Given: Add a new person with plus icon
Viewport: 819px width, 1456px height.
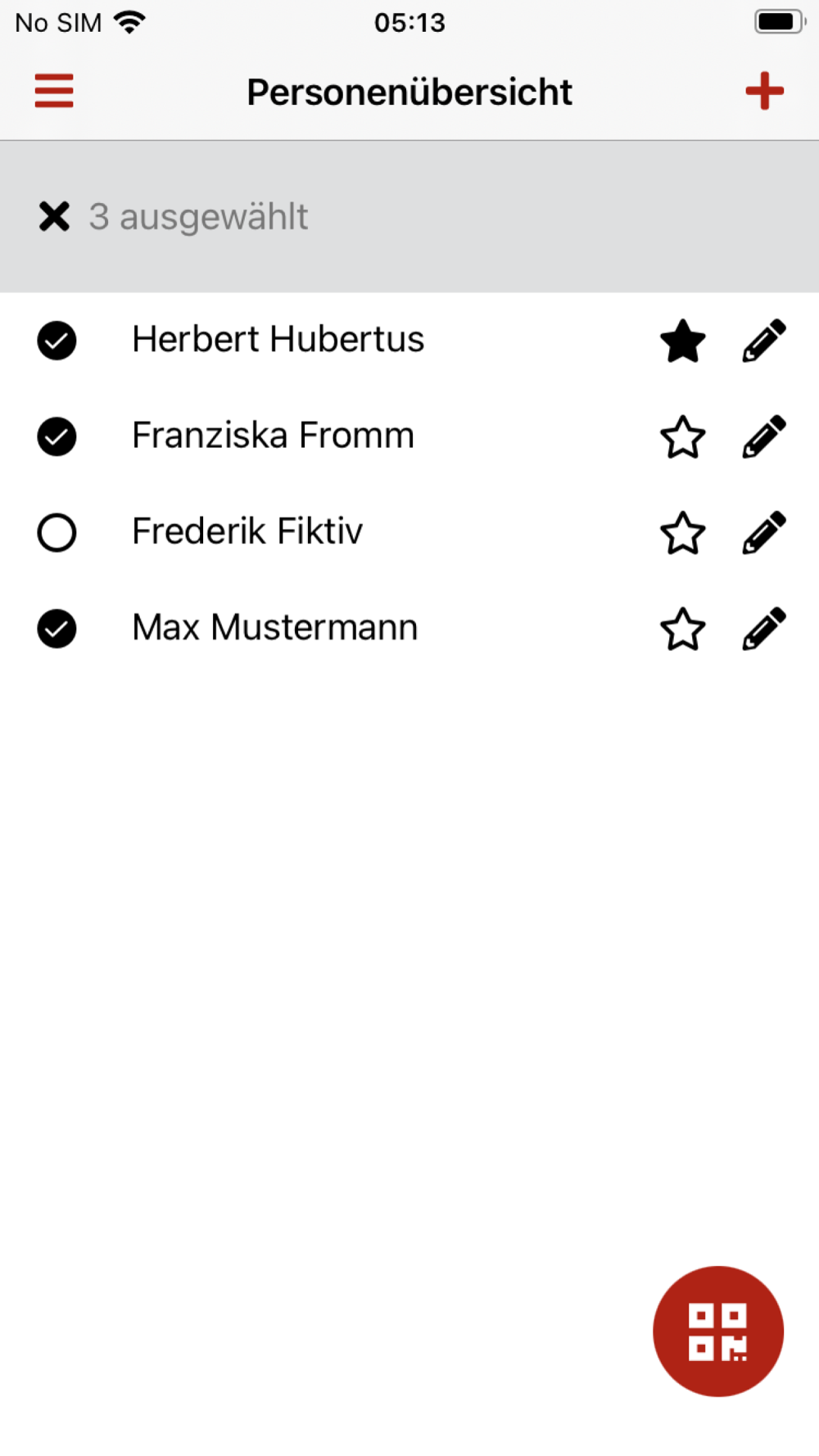Looking at the screenshot, I should pyautogui.click(x=764, y=91).
